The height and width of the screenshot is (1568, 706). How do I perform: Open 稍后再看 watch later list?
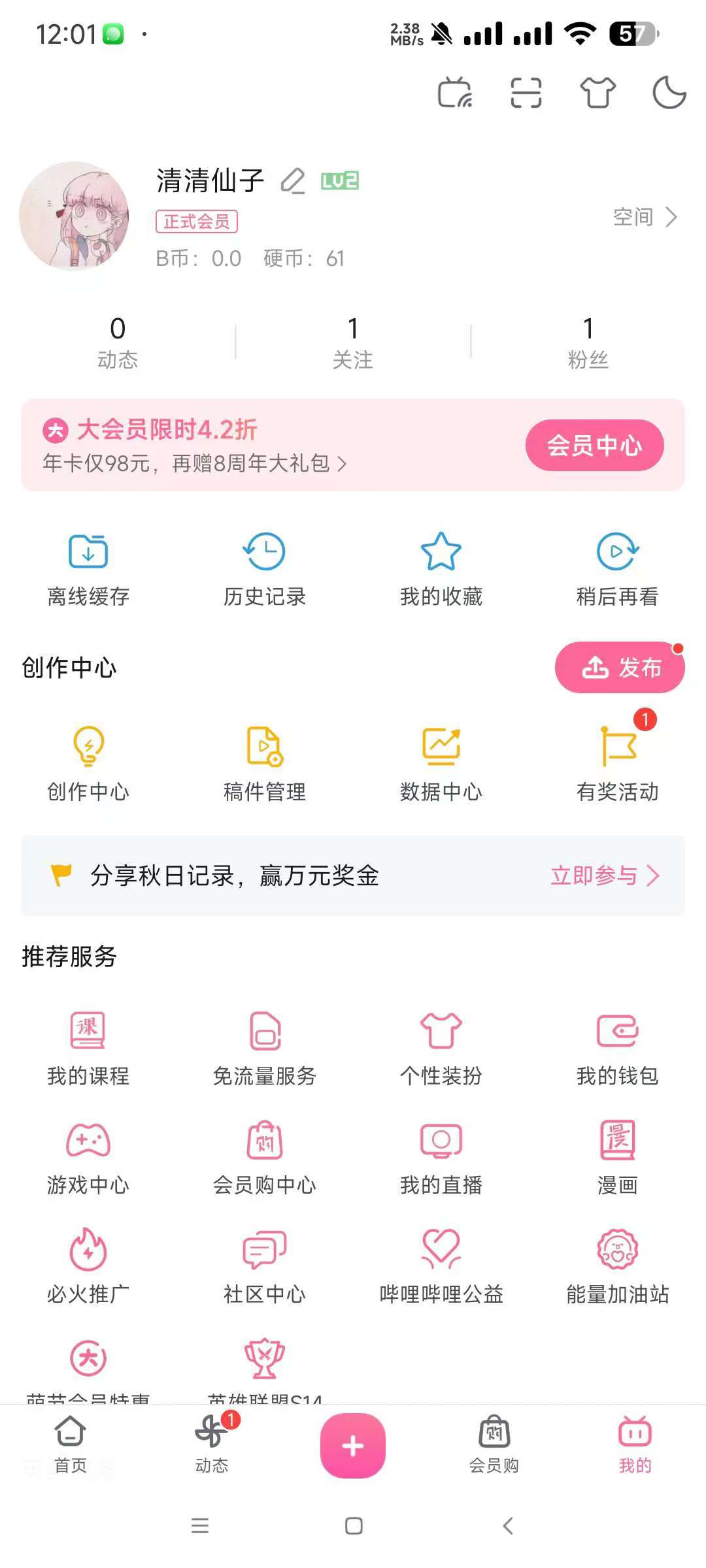[x=618, y=568]
